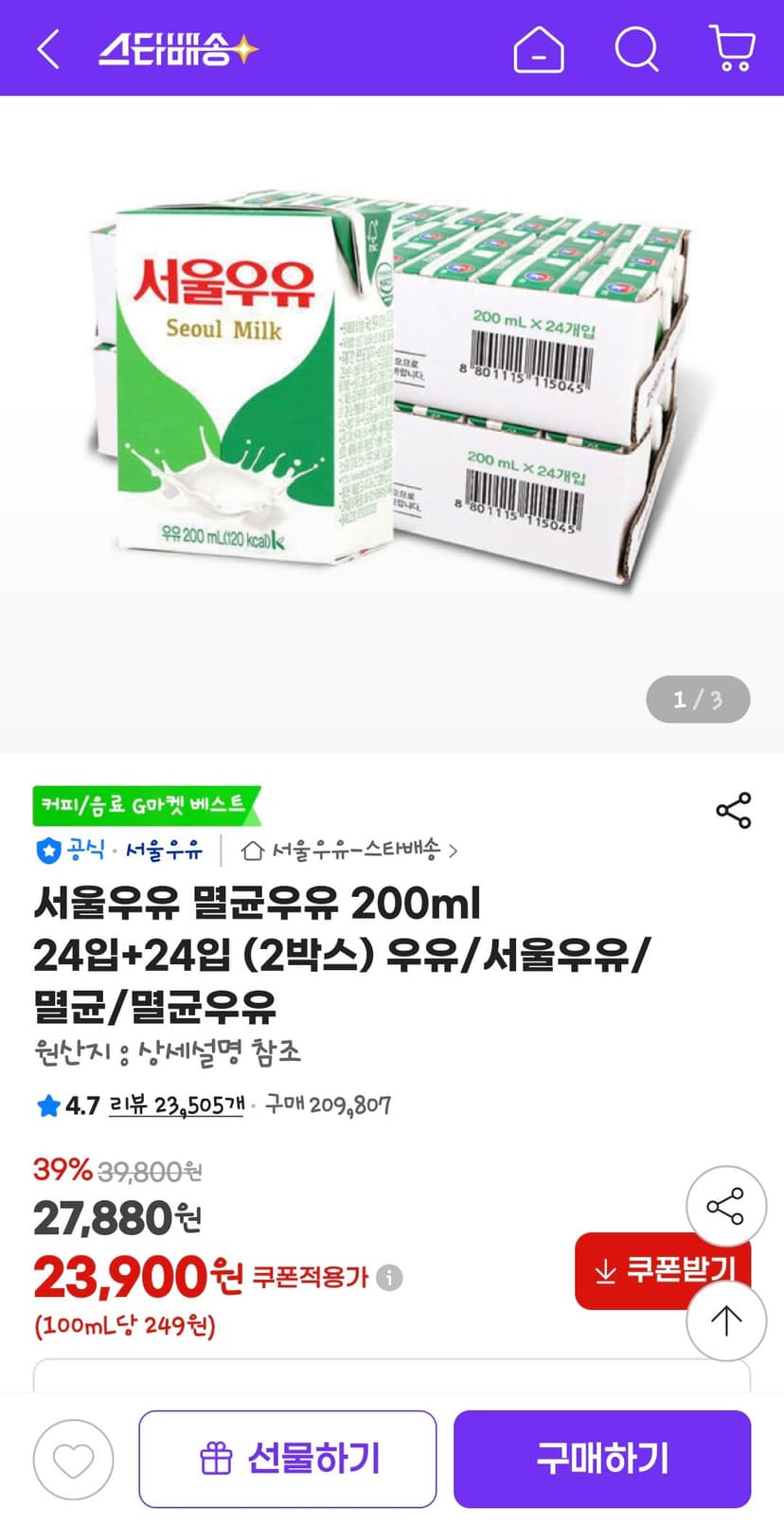Open the home icon in header
The width and height of the screenshot is (784, 1525).
pos(539,49)
